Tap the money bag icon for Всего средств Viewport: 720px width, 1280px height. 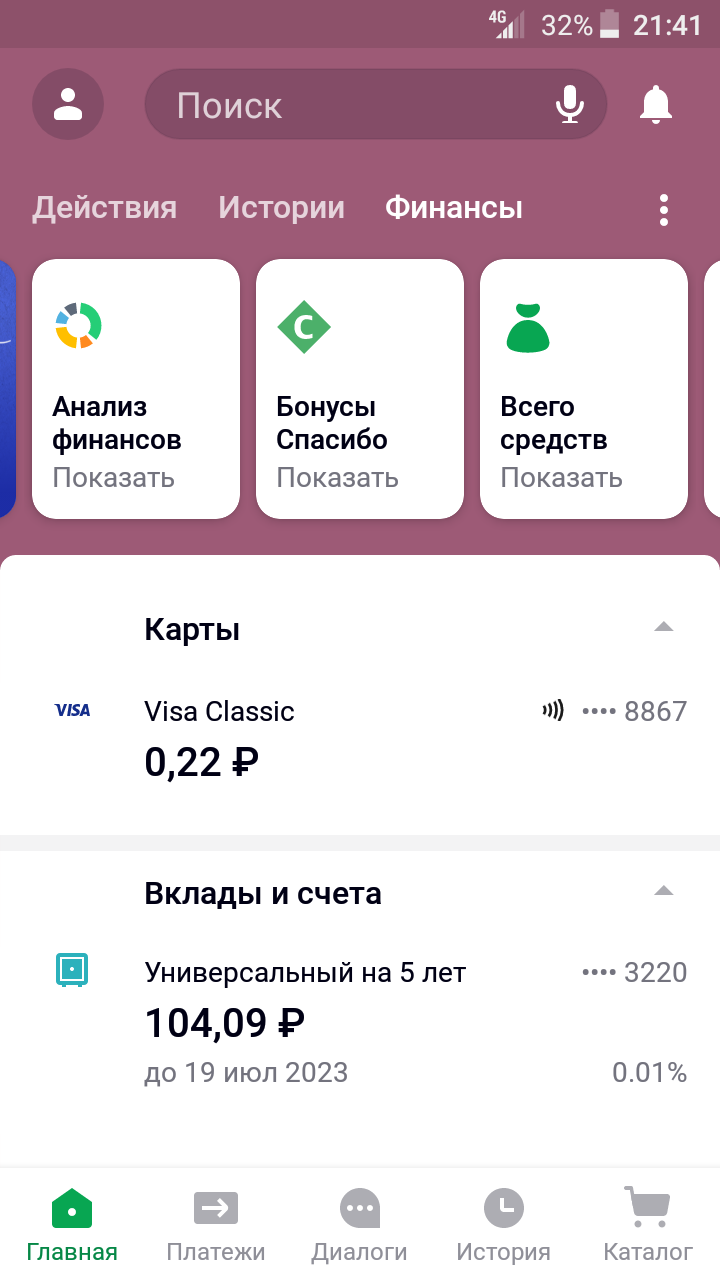[525, 324]
